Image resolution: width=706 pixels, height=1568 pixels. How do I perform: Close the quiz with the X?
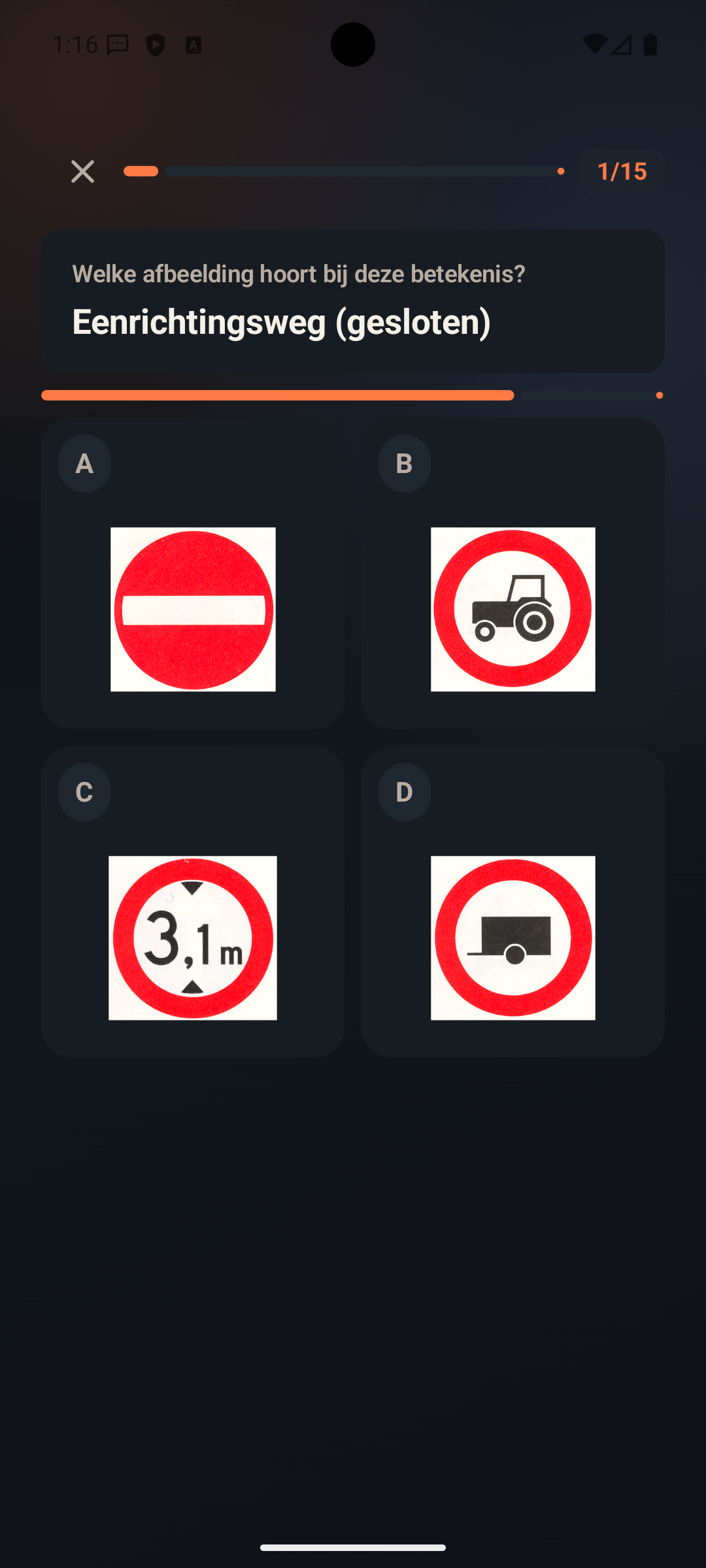[82, 171]
